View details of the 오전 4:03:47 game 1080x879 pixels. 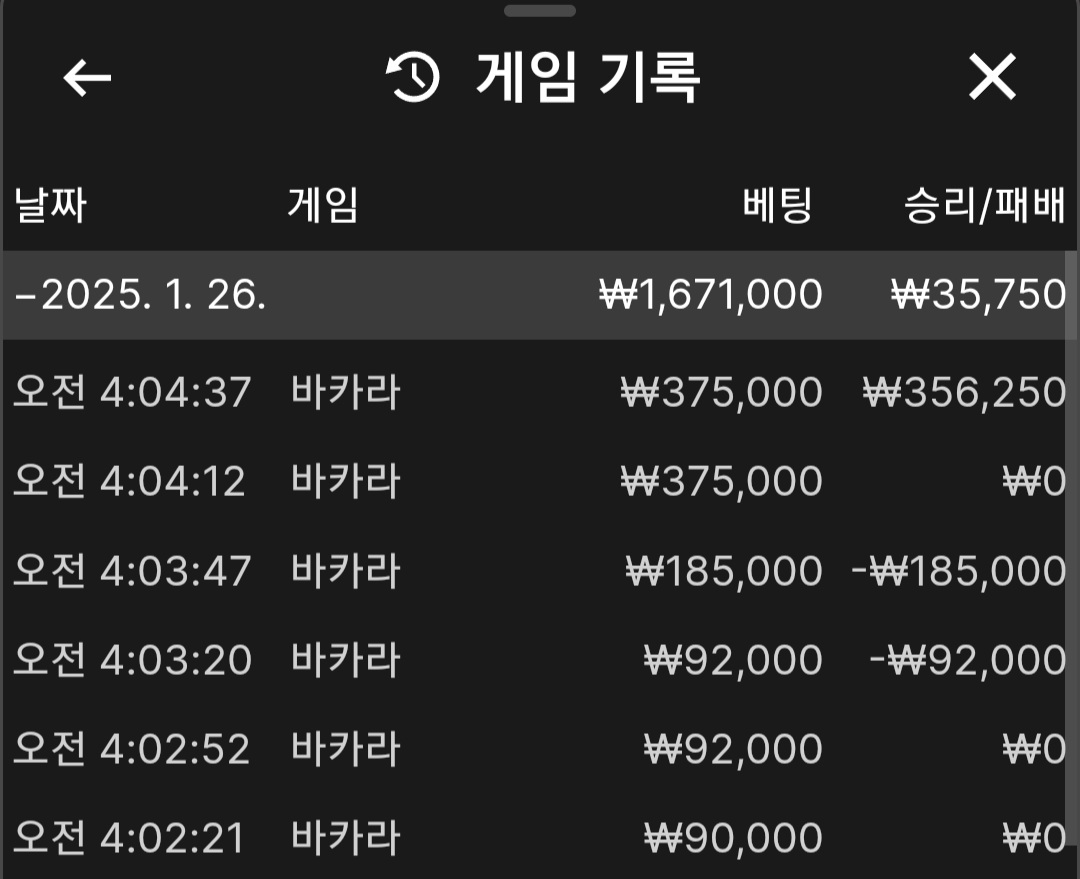(x=540, y=571)
